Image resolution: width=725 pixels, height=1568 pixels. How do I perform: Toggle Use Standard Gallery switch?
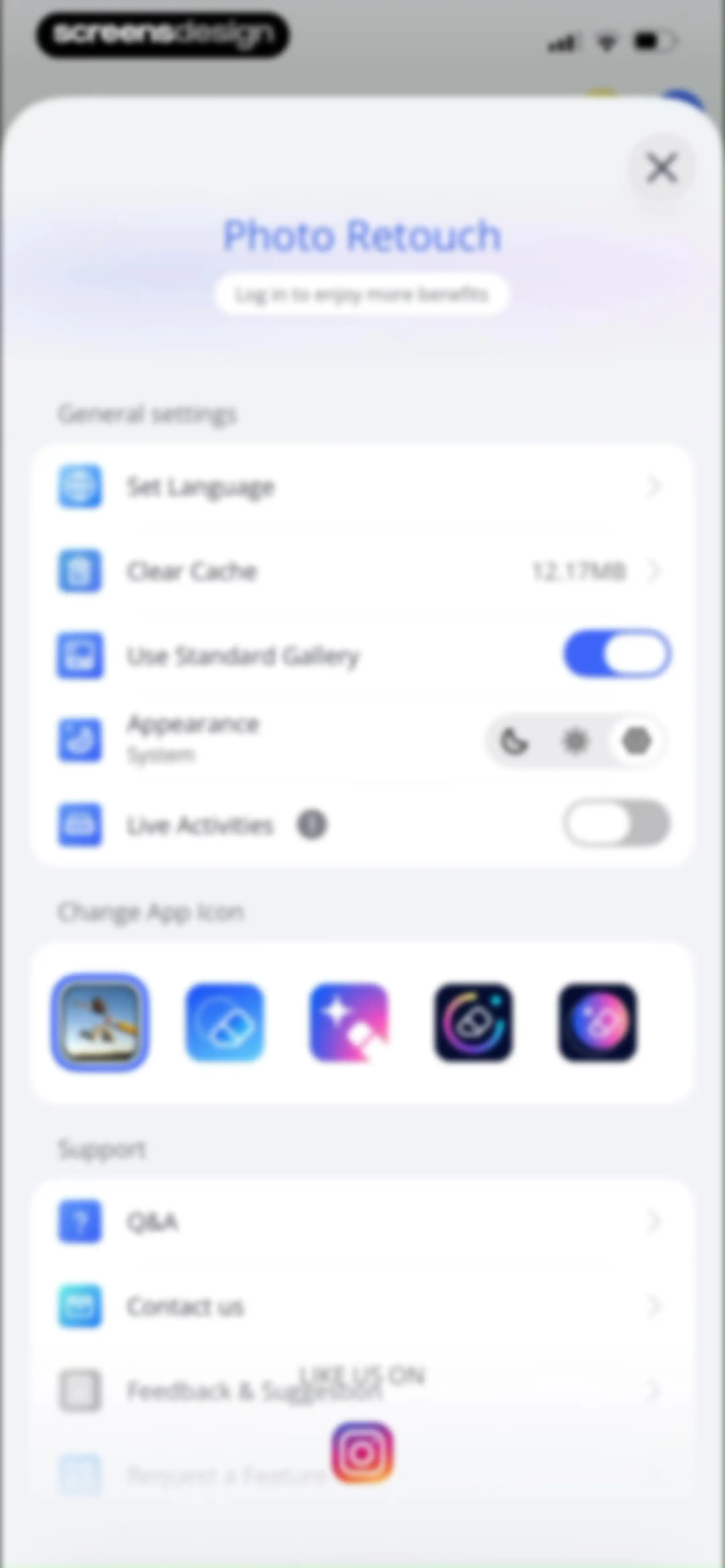tap(617, 654)
